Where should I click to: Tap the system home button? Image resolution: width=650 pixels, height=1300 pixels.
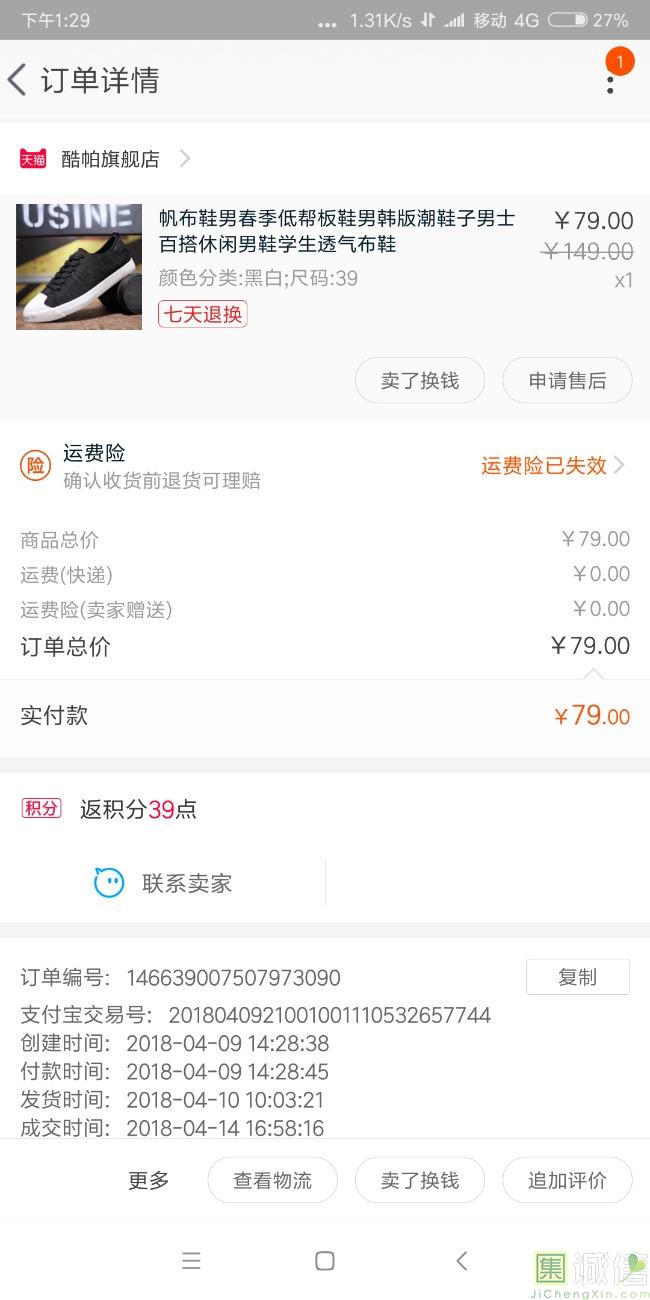click(324, 1260)
